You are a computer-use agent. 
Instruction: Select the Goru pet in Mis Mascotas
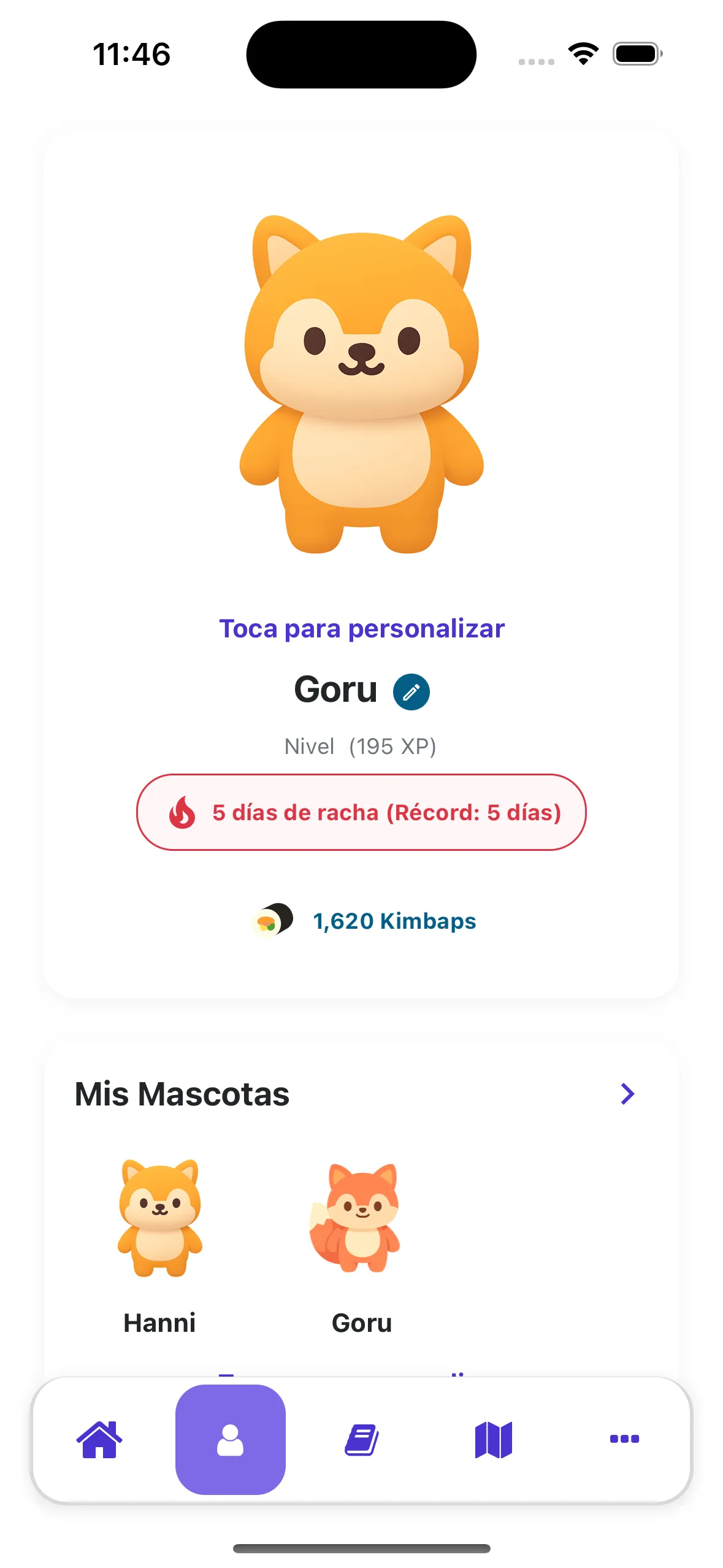pyautogui.click(x=361, y=1245)
